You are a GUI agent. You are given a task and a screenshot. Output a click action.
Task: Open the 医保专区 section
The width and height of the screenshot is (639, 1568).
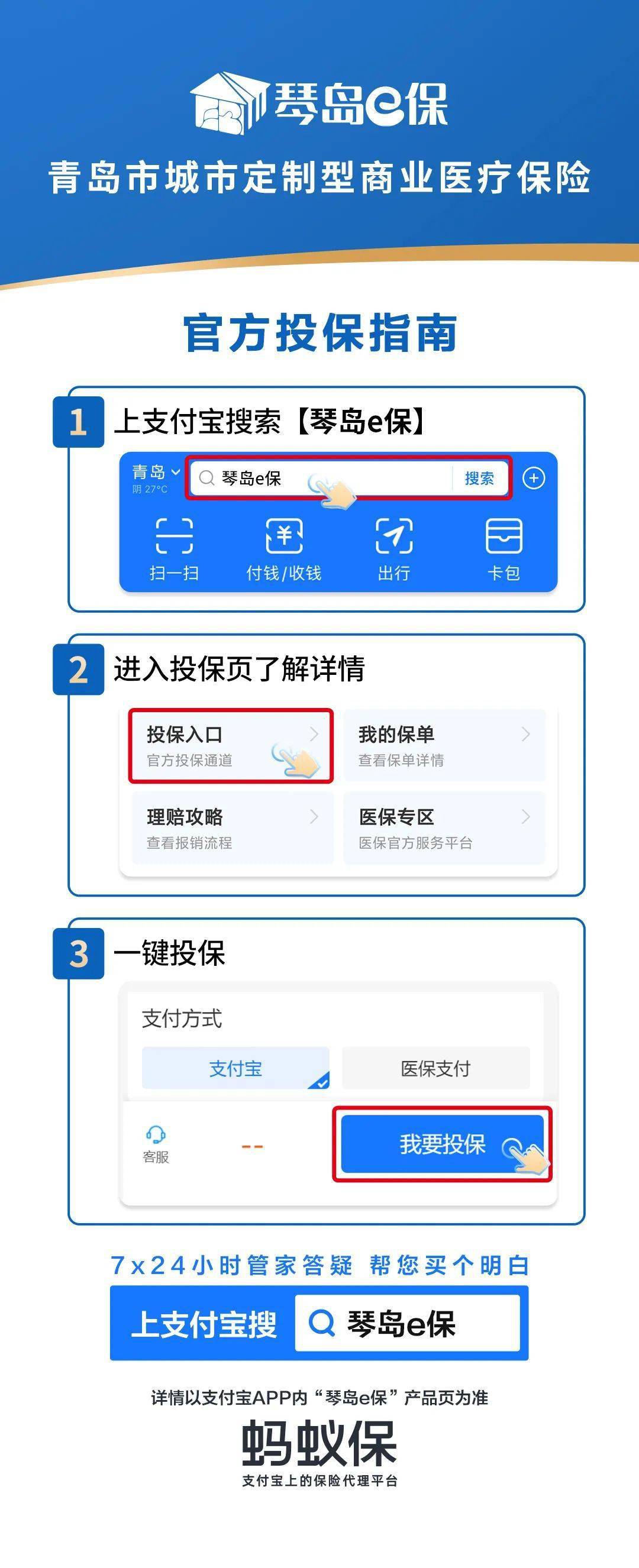pos(396,819)
